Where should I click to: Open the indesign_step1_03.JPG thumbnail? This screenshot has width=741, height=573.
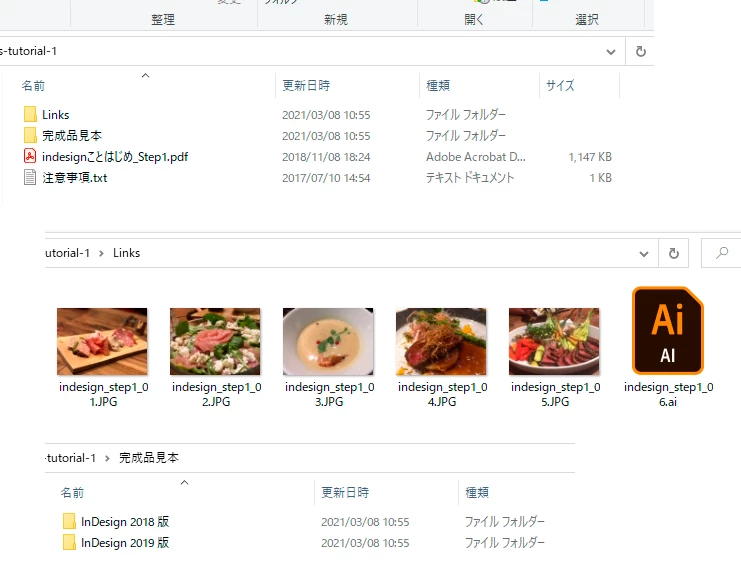pos(328,342)
